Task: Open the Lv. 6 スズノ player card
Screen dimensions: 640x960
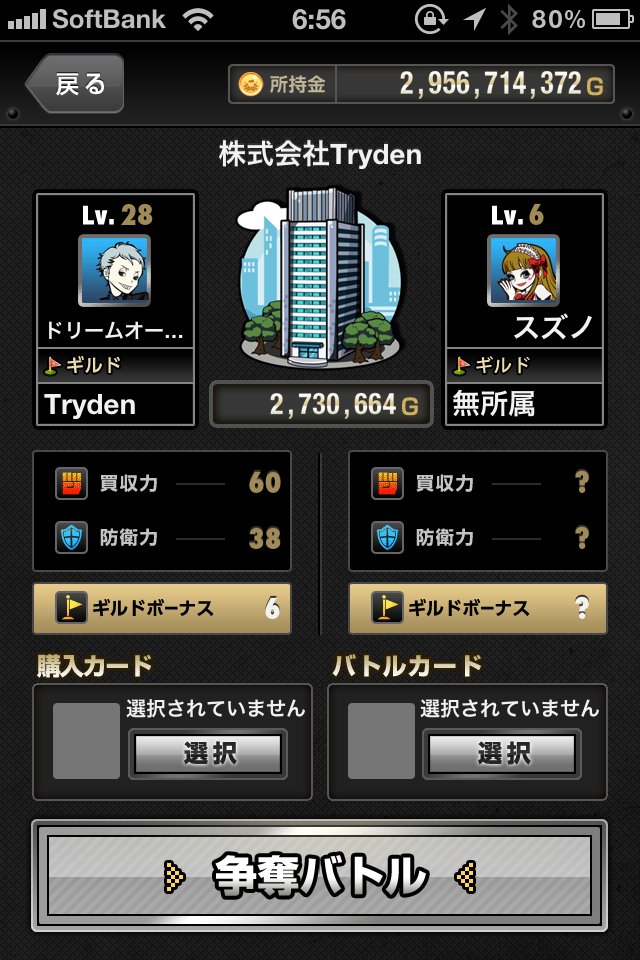Action: tap(524, 308)
